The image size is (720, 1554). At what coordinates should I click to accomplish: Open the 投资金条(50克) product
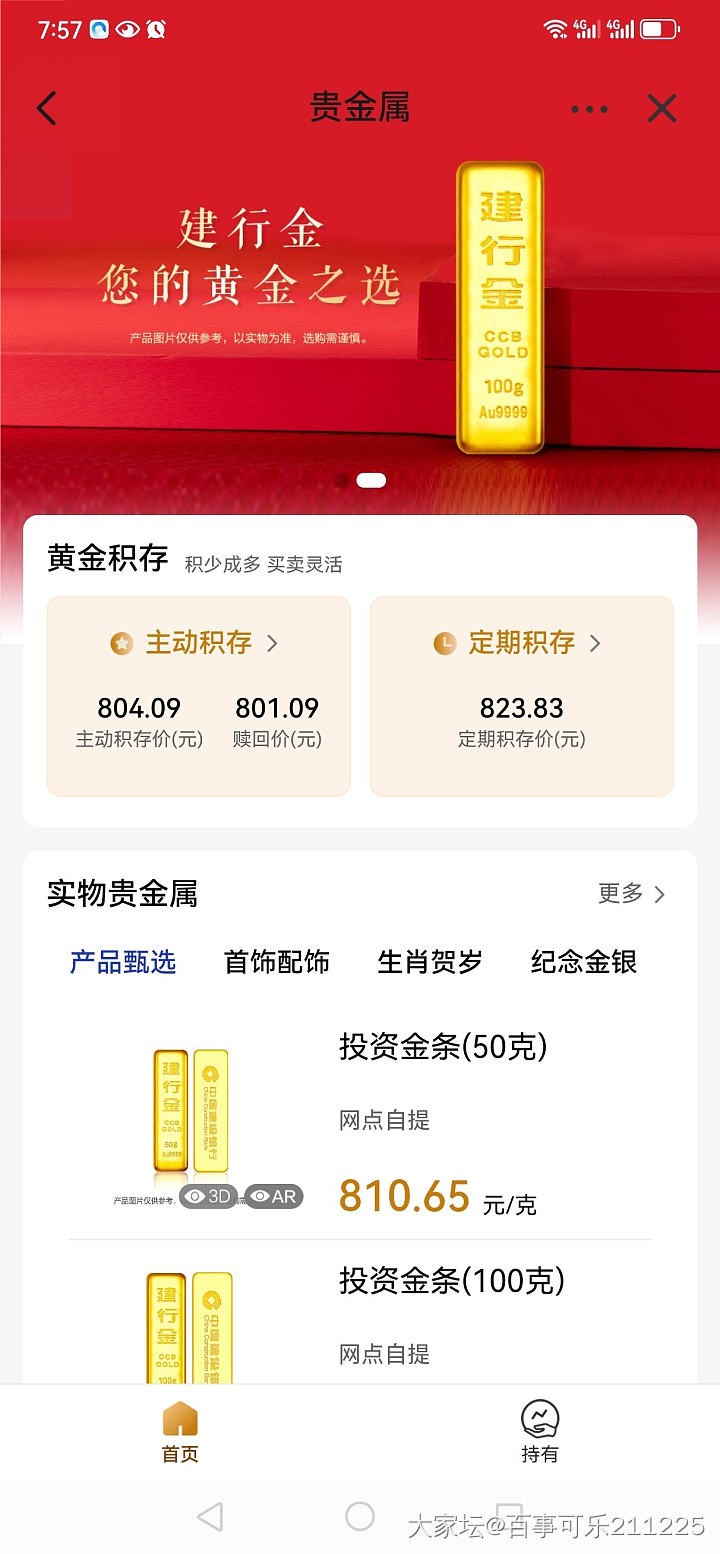[443, 1047]
